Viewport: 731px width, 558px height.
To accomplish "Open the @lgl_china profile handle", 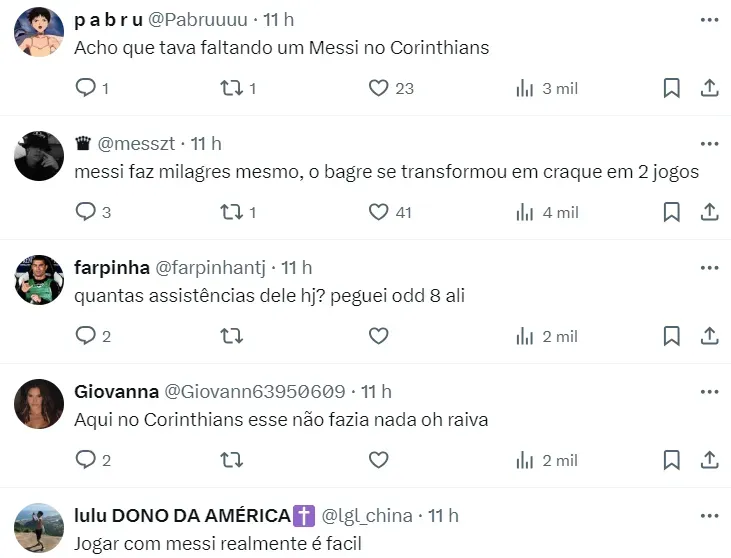I will click(x=366, y=515).
